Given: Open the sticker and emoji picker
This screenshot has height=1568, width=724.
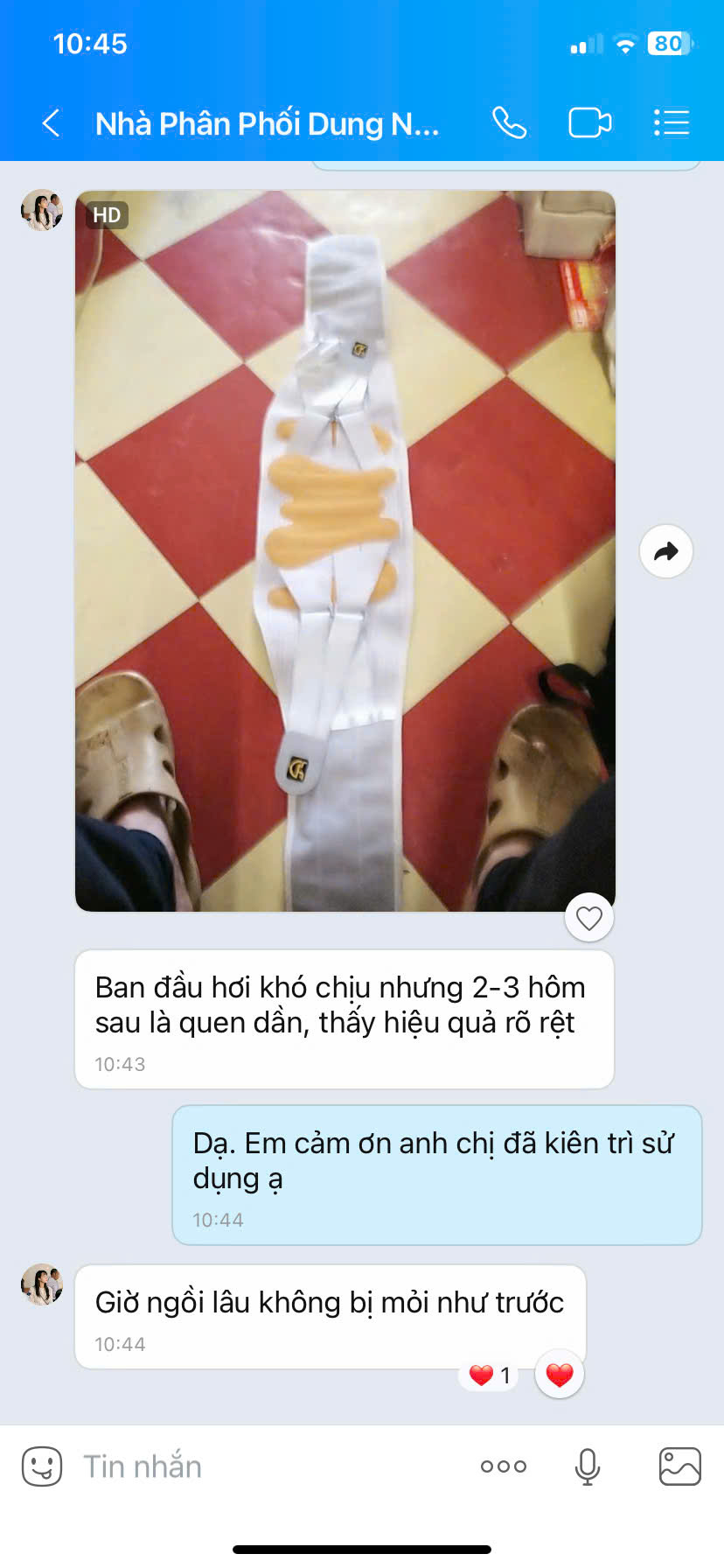Looking at the screenshot, I should coord(42,1466).
